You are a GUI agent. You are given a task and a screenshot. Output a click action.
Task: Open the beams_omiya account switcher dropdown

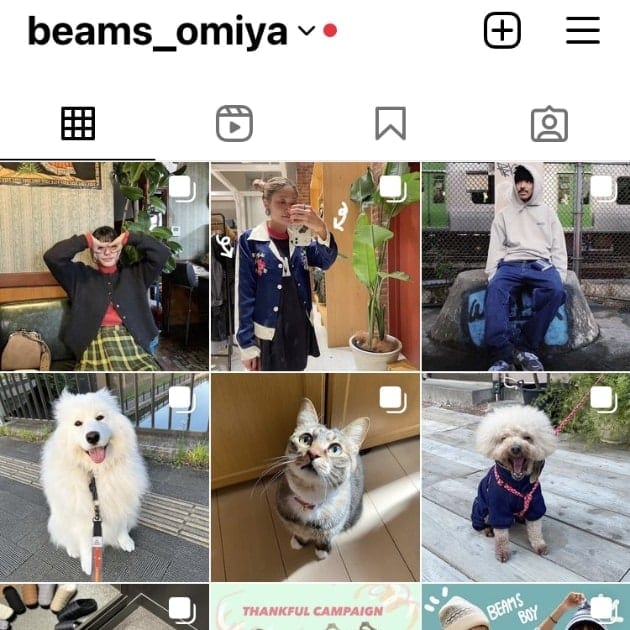pos(306,31)
